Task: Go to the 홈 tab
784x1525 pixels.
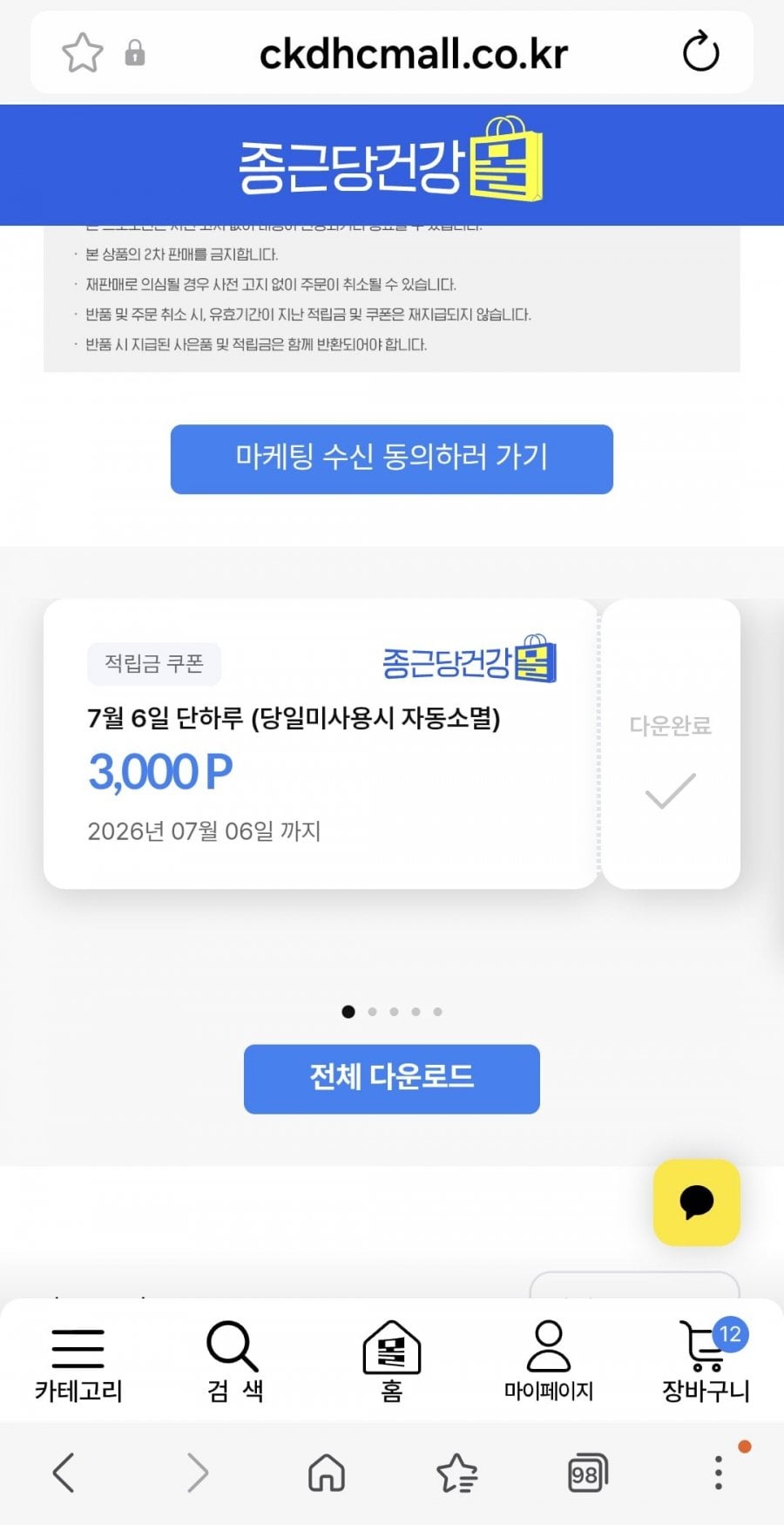Action: click(392, 1363)
